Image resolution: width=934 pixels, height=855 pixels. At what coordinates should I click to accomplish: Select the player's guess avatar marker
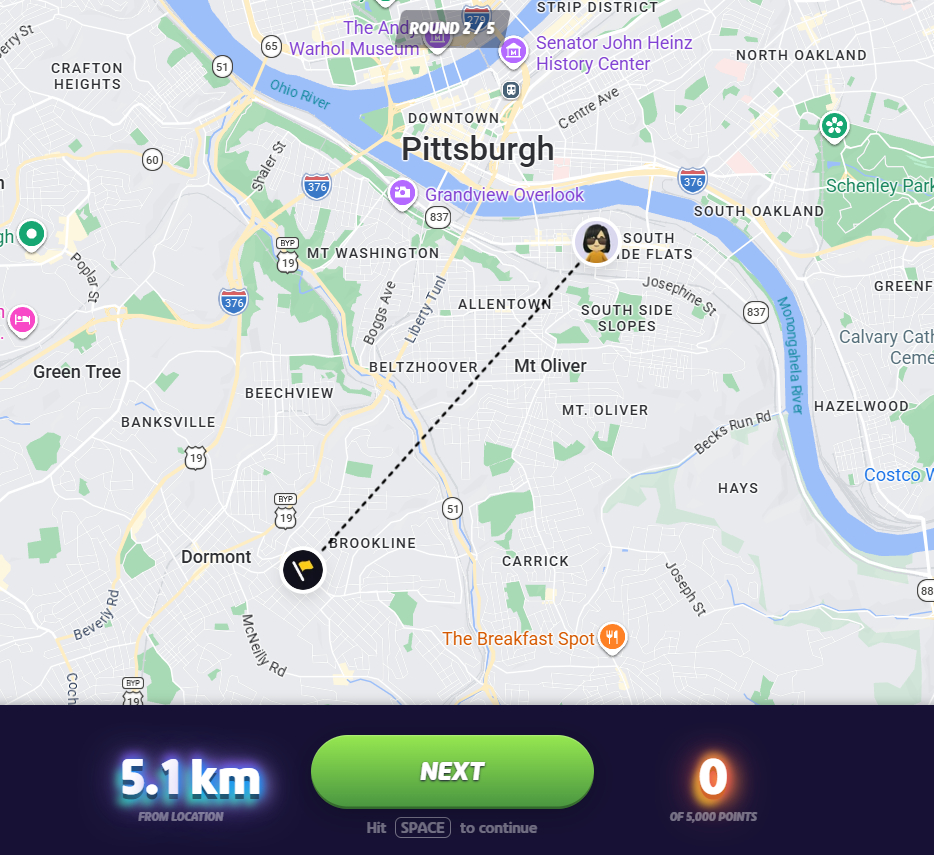597,241
